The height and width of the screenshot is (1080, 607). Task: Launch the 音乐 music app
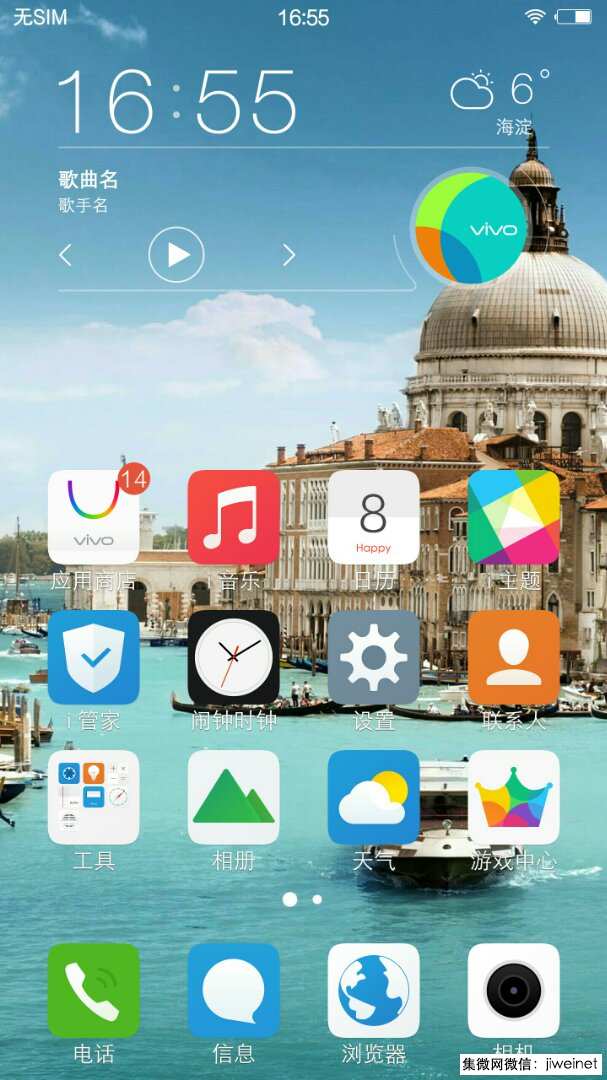[x=233, y=517]
